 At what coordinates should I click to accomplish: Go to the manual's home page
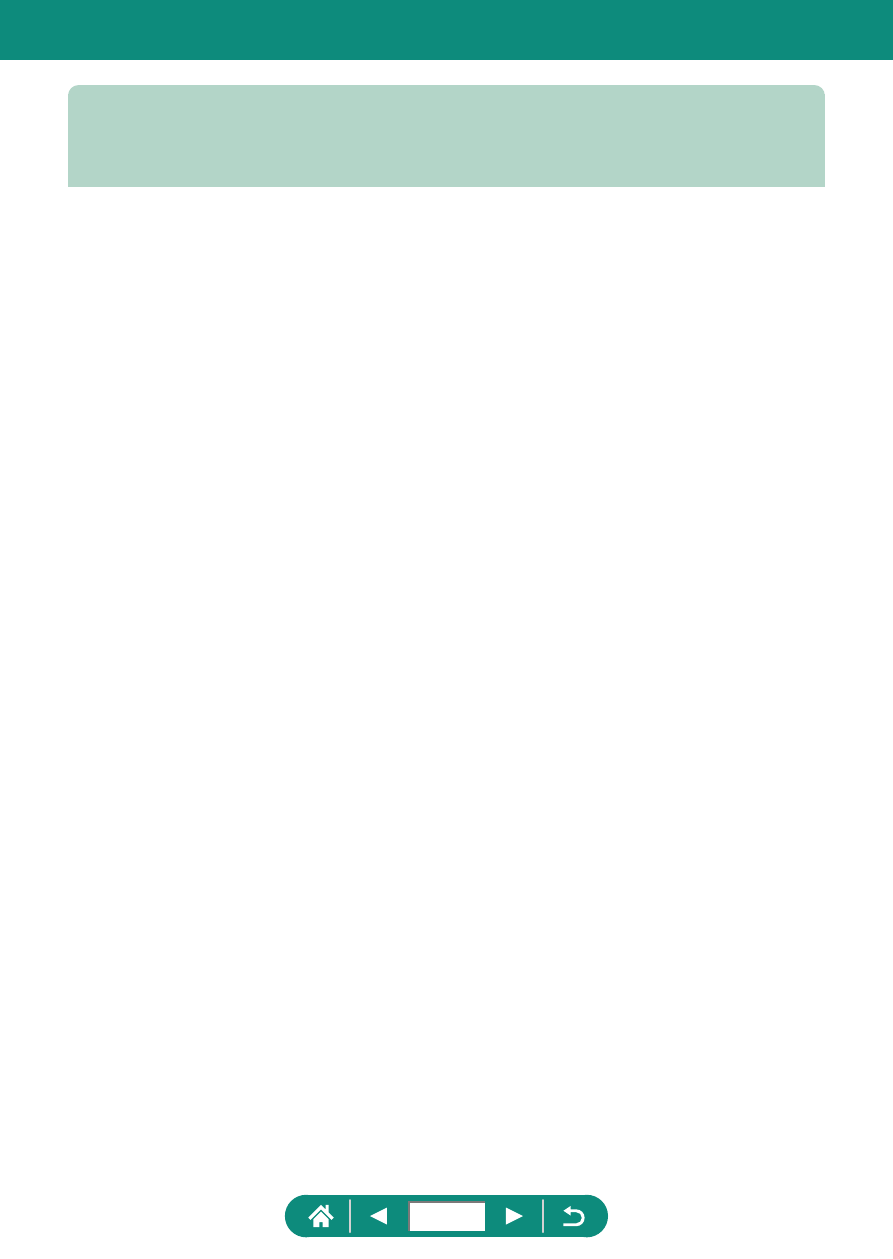(x=319, y=1216)
